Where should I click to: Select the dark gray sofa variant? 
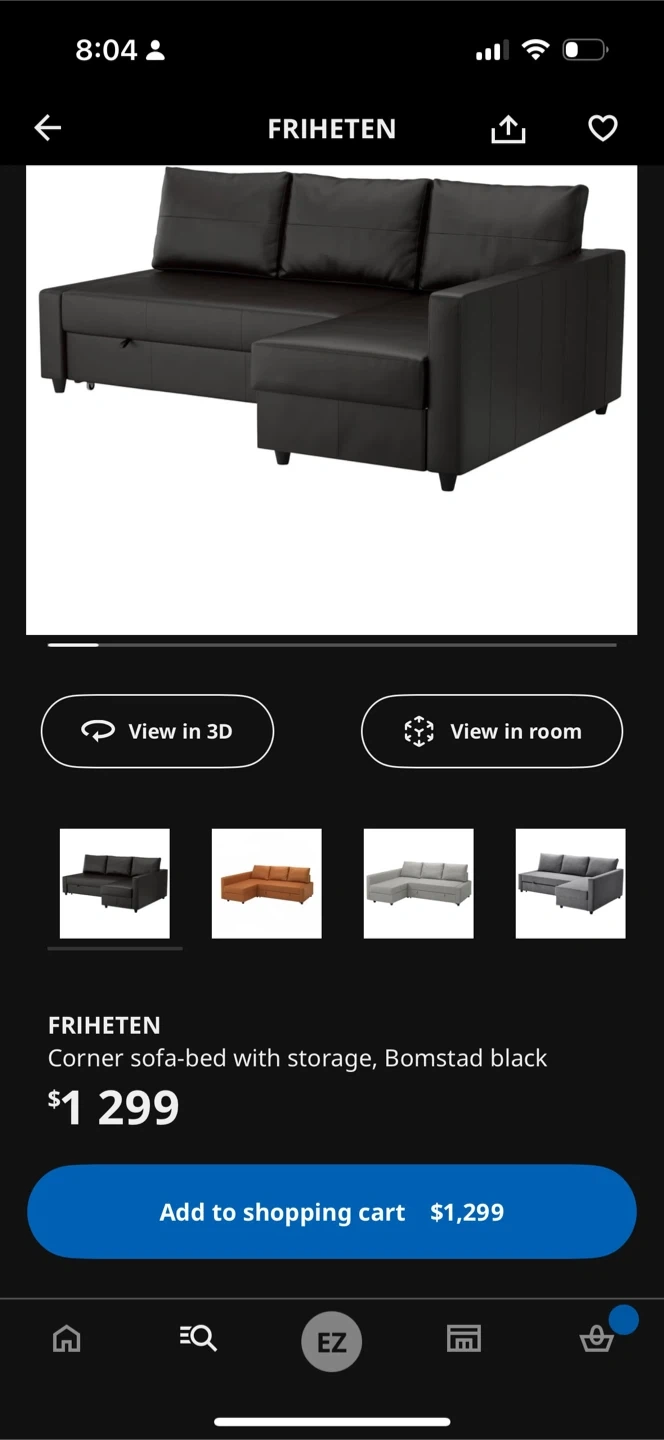click(x=570, y=883)
